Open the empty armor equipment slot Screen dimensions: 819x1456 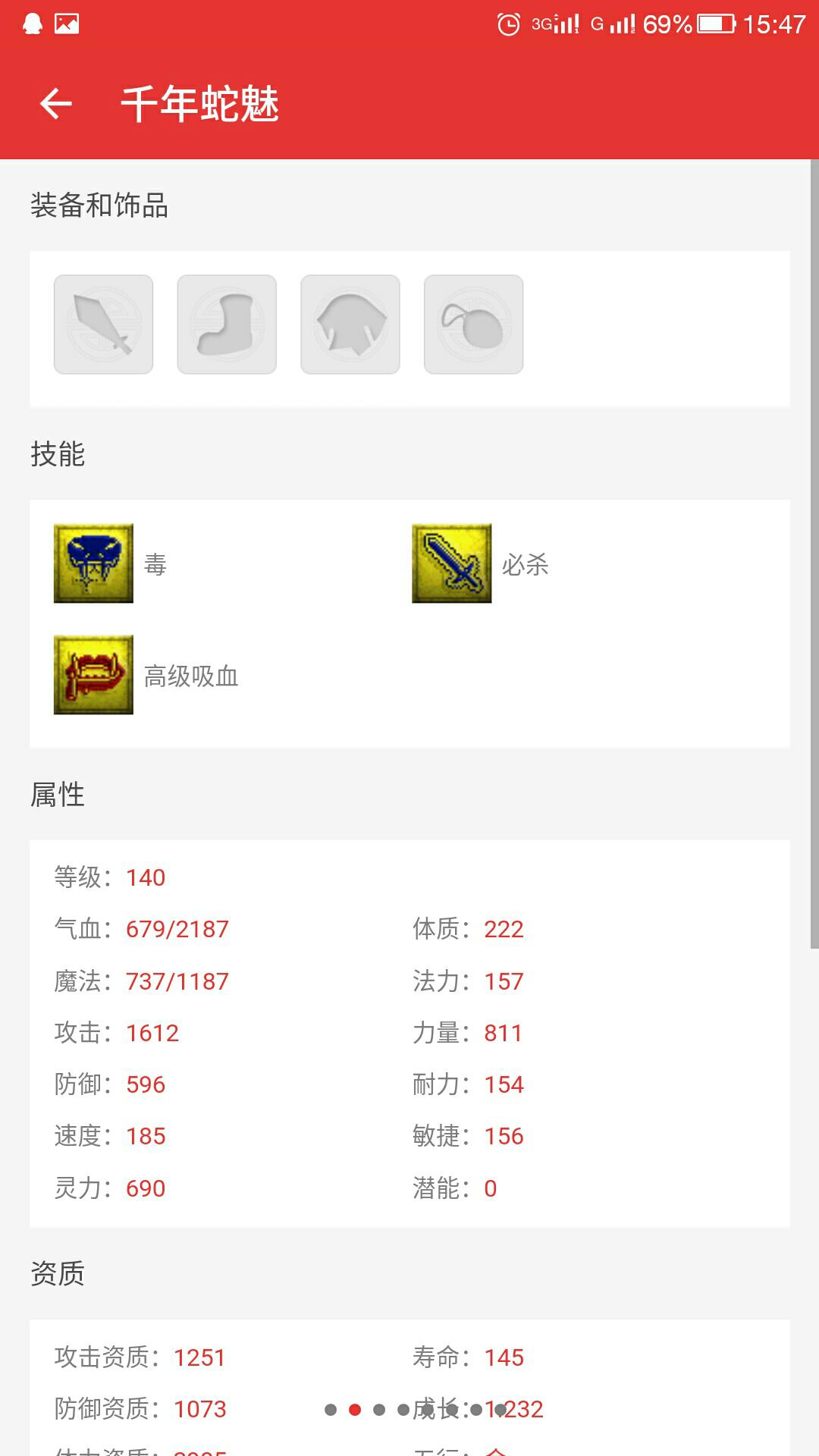(x=350, y=325)
